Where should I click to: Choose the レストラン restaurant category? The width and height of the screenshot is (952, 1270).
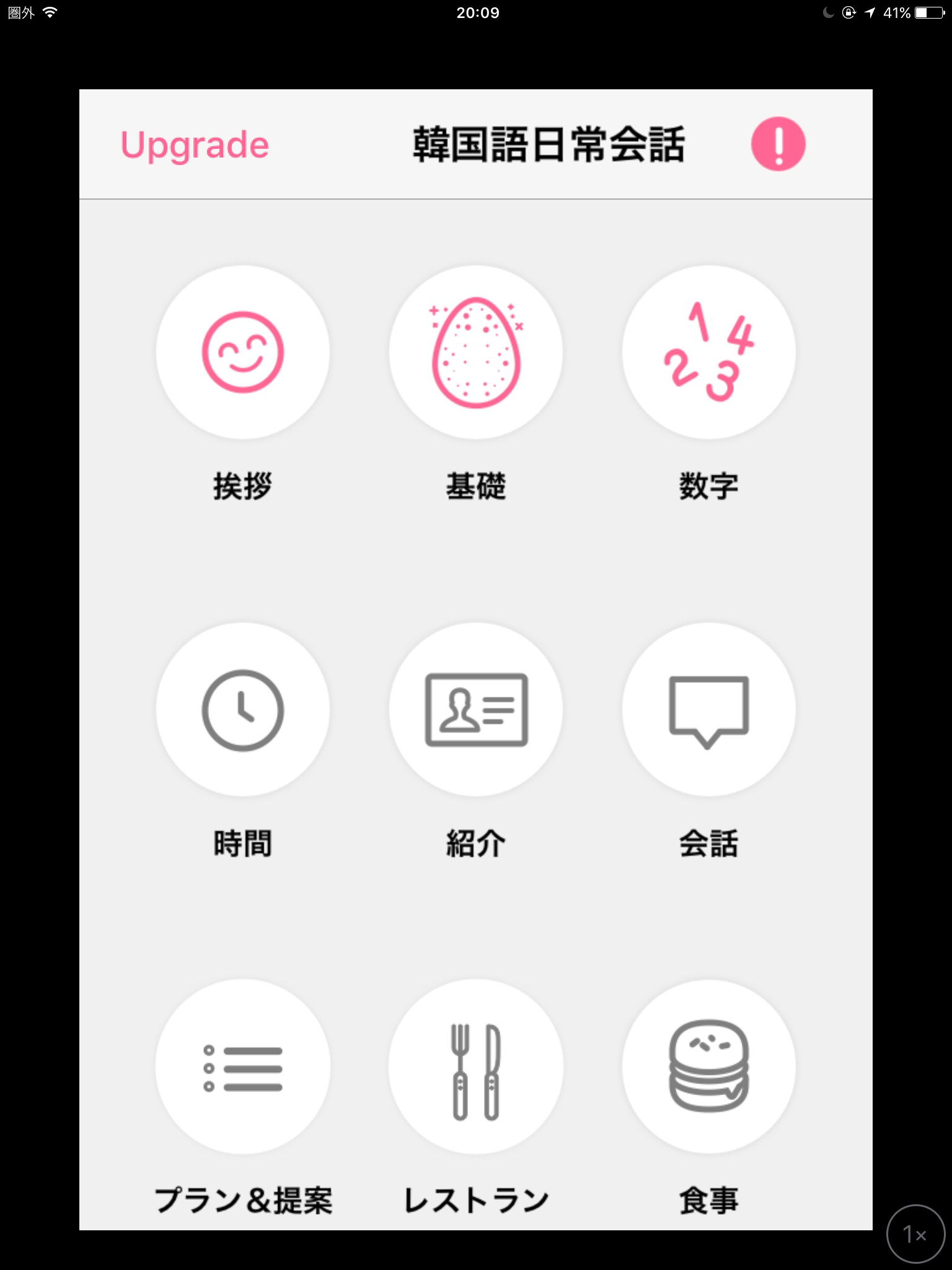(x=476, y=1067)
